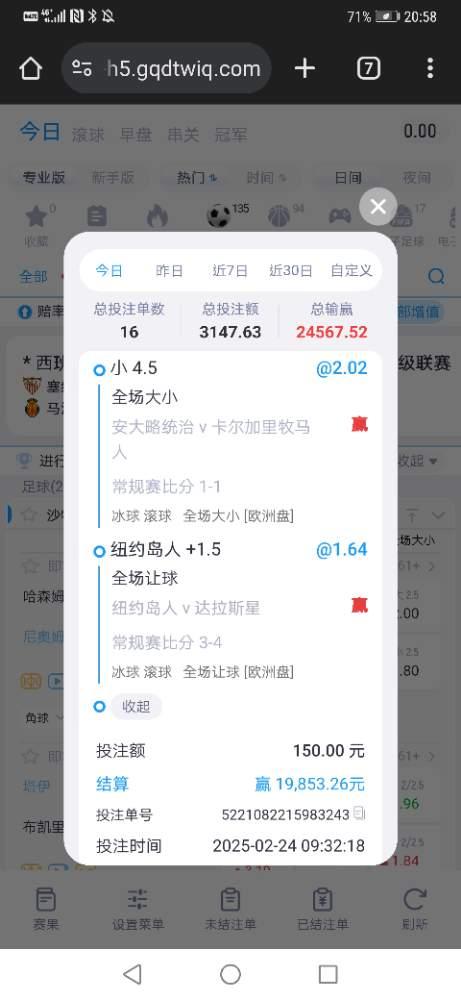461x1000 pixels.
Task: Close the bet history popup
Action: (378, 206)
